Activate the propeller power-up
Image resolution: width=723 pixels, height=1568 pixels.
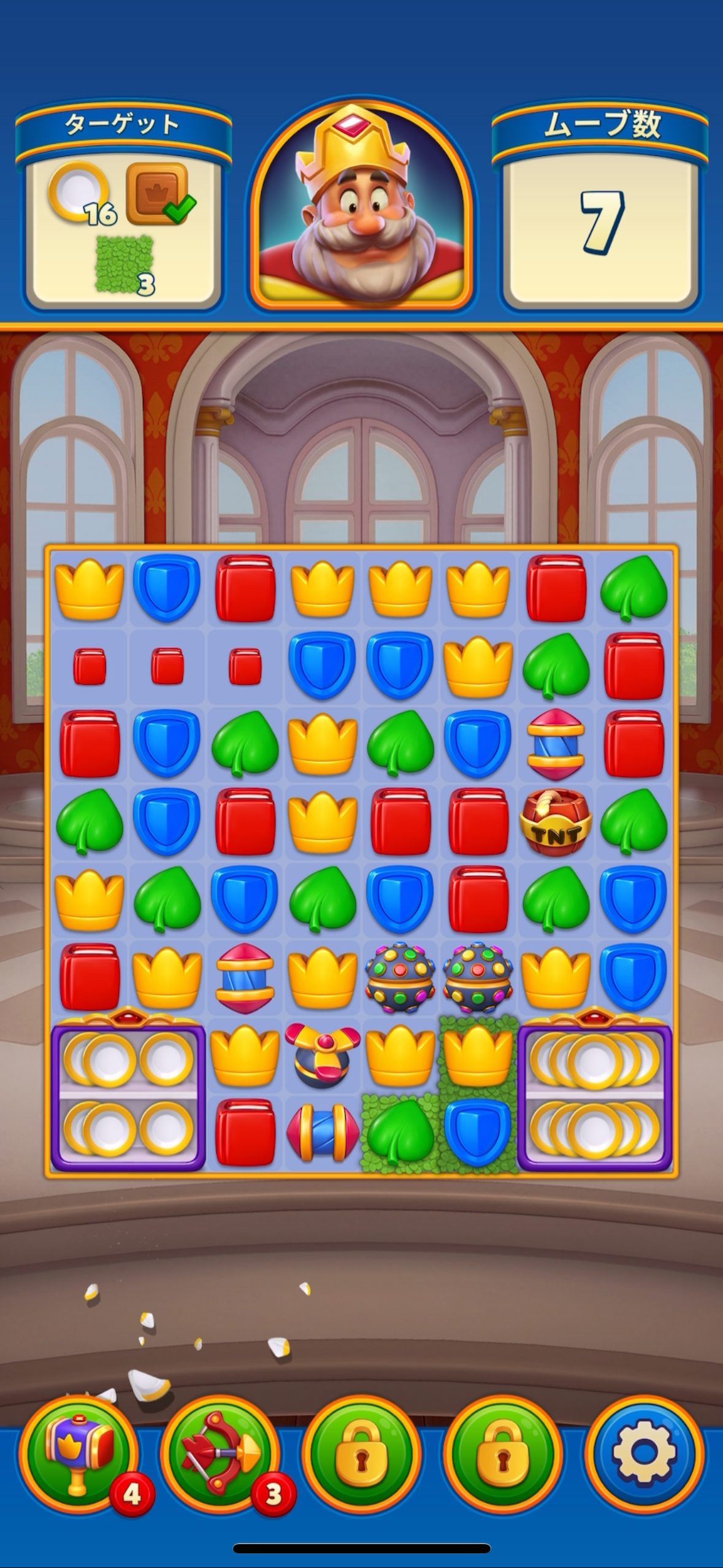click(322, 1054)
